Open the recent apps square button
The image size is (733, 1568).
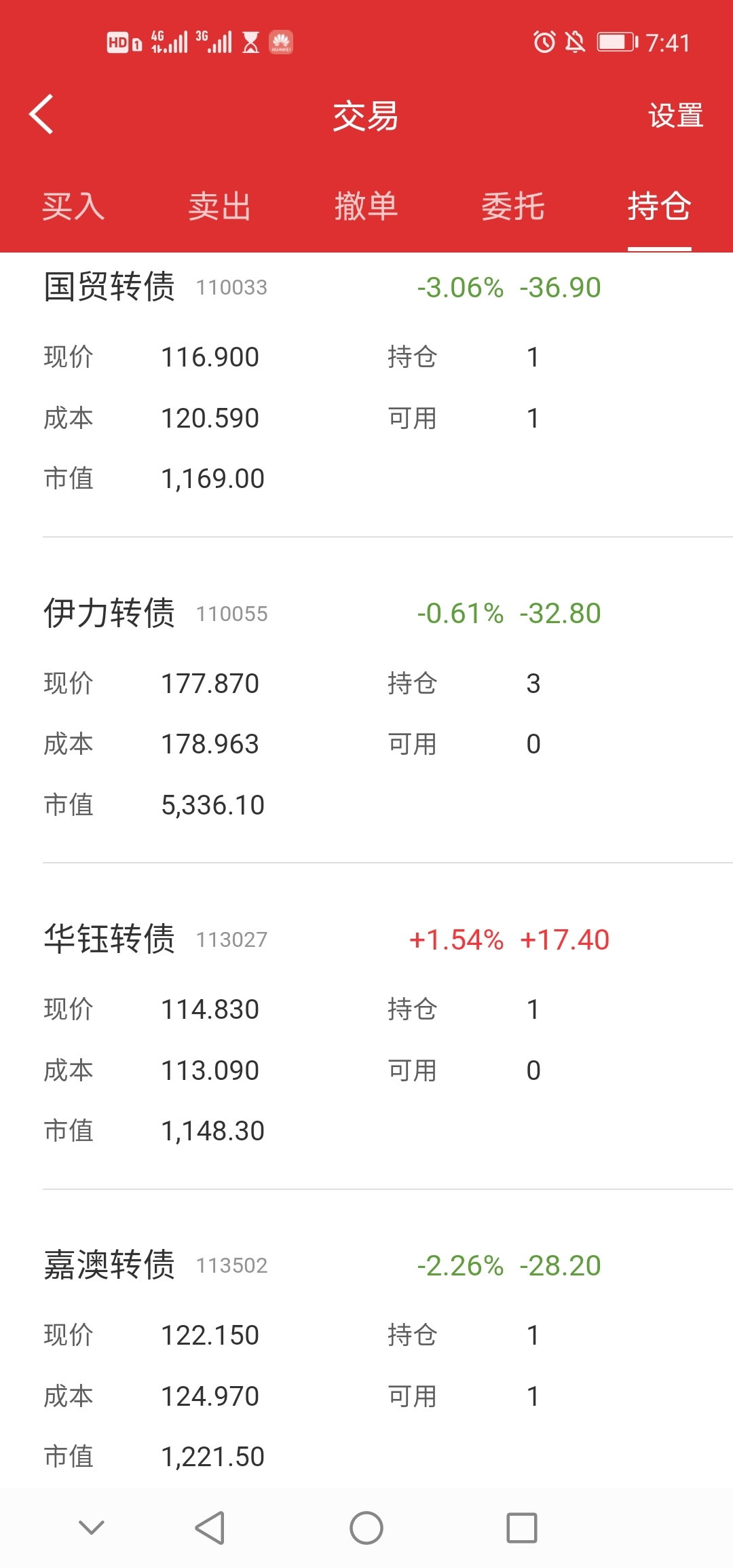tap(522, 1528)
